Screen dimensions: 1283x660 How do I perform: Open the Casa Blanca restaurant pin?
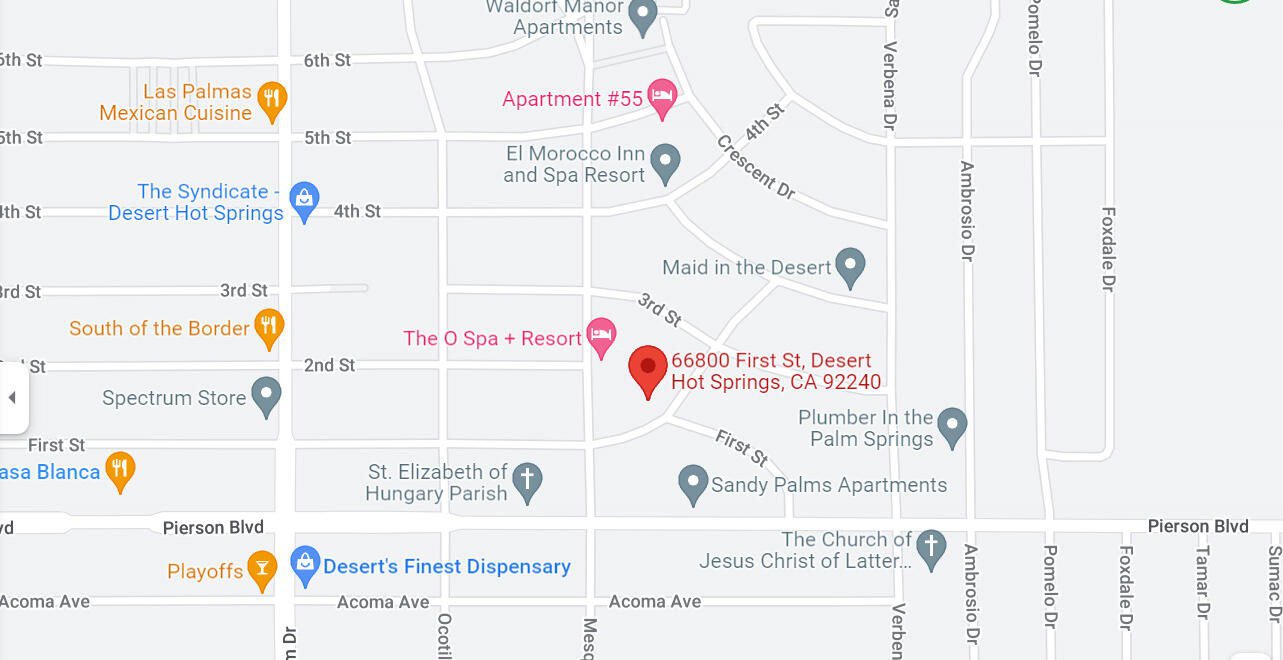coord(120,471)
